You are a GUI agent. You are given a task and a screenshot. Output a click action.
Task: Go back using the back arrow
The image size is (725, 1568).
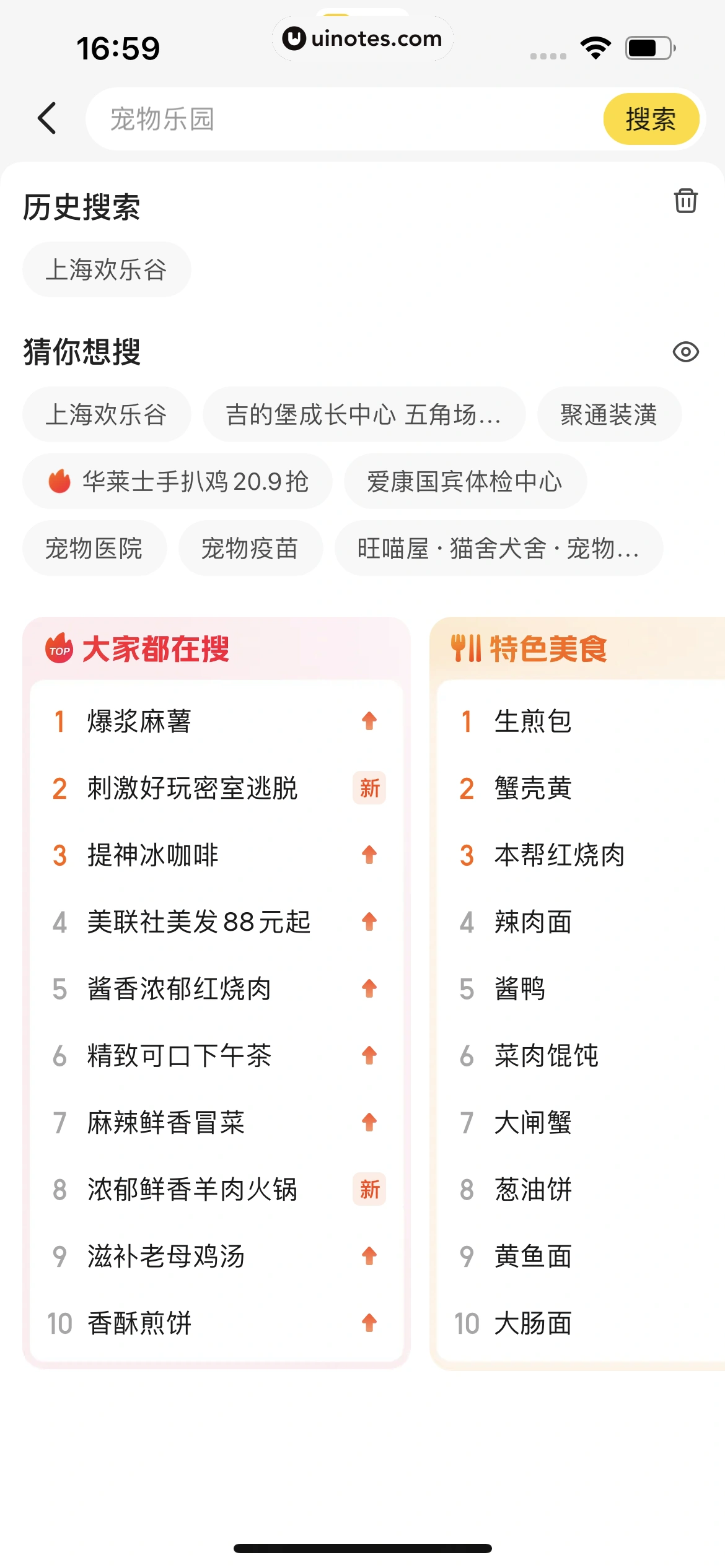[x=47, y=118]
